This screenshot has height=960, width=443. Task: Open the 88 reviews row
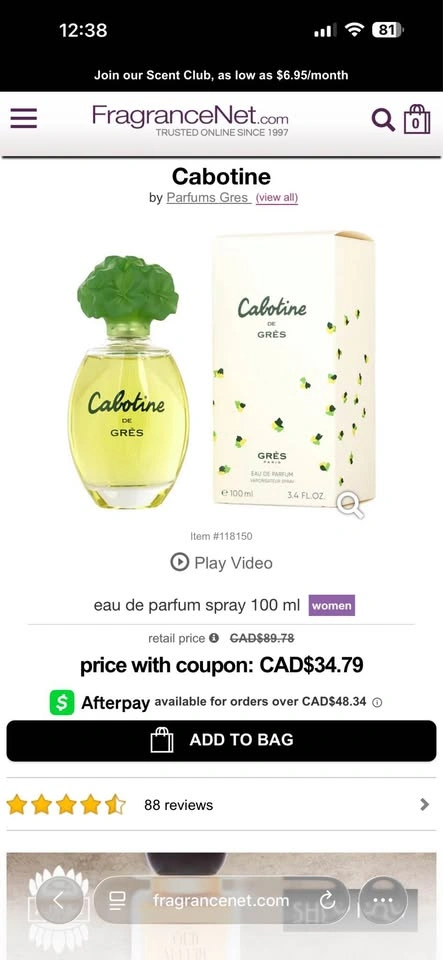222,804
